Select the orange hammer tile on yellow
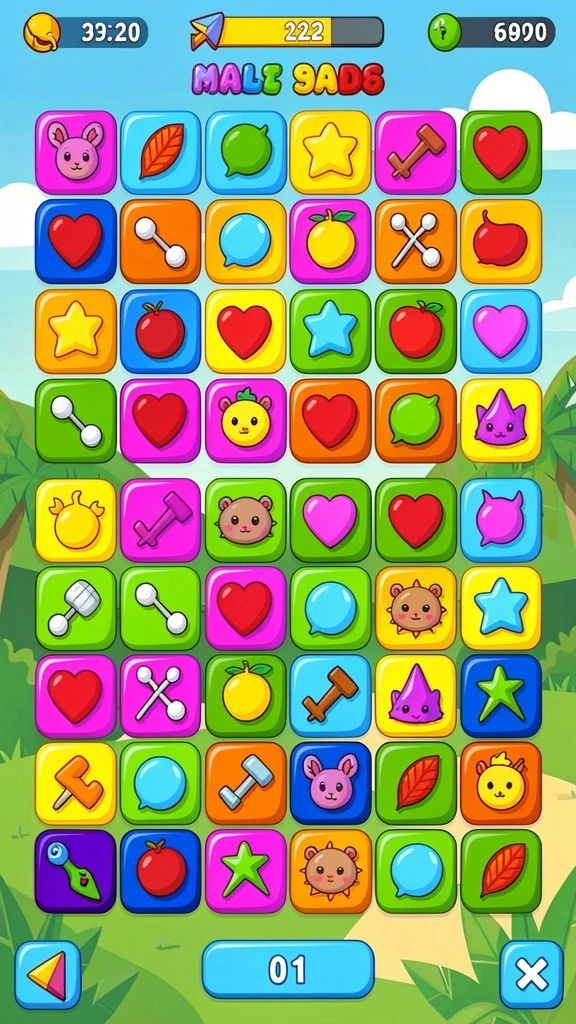The width and height of the screenshot is (576, 1024). (x=76, y=783)
